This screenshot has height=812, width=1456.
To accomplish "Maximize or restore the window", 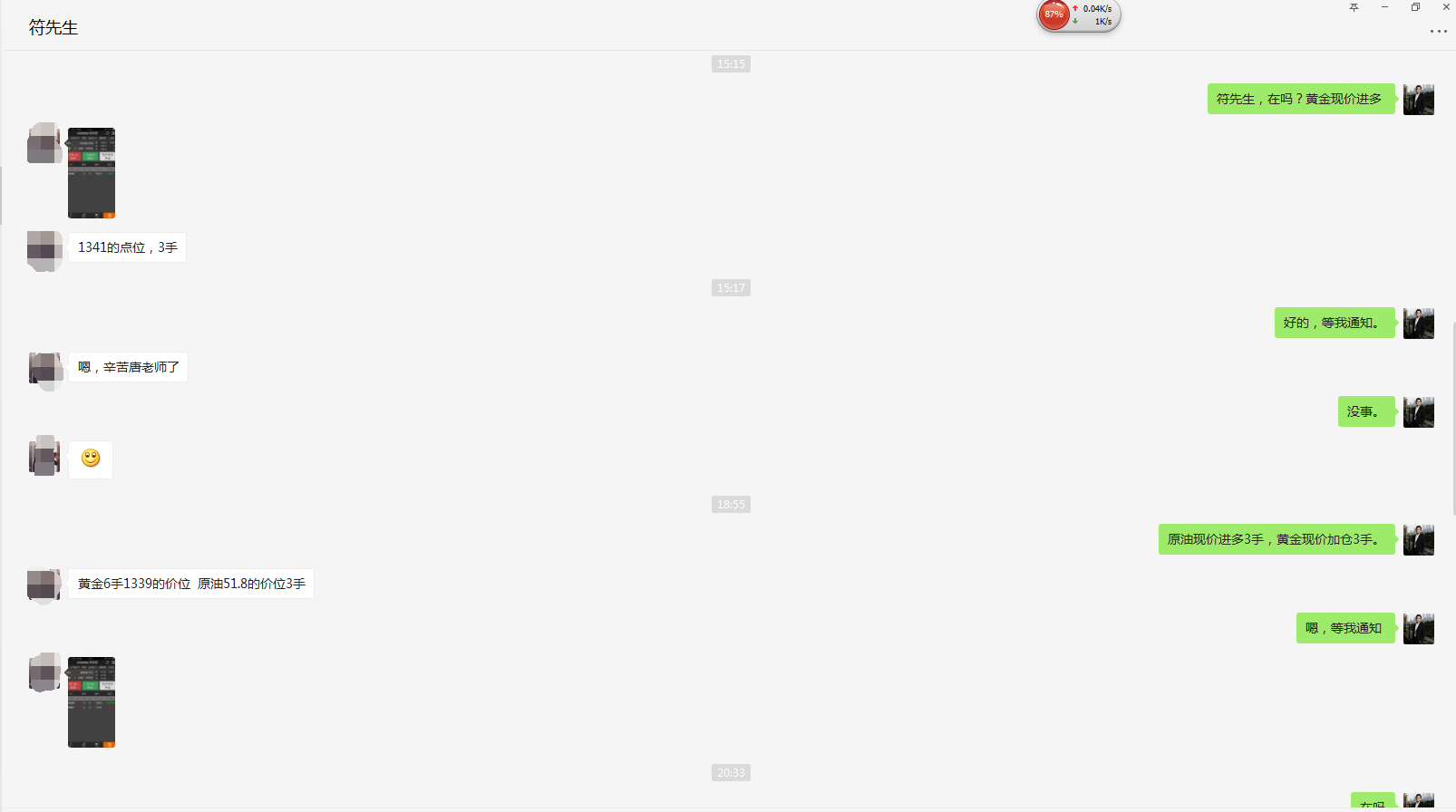I will coord(1415,7).
